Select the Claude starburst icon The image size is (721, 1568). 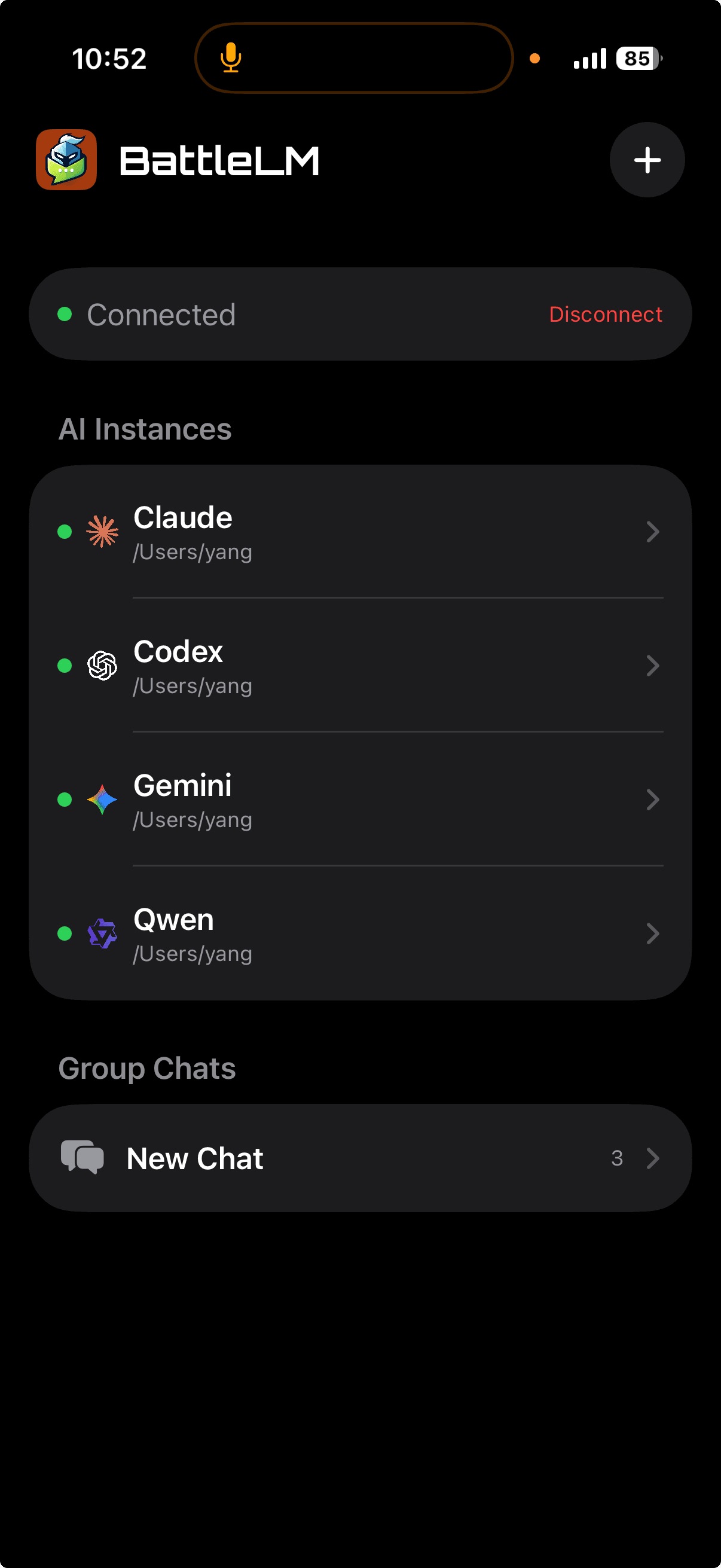coord(102,532)
